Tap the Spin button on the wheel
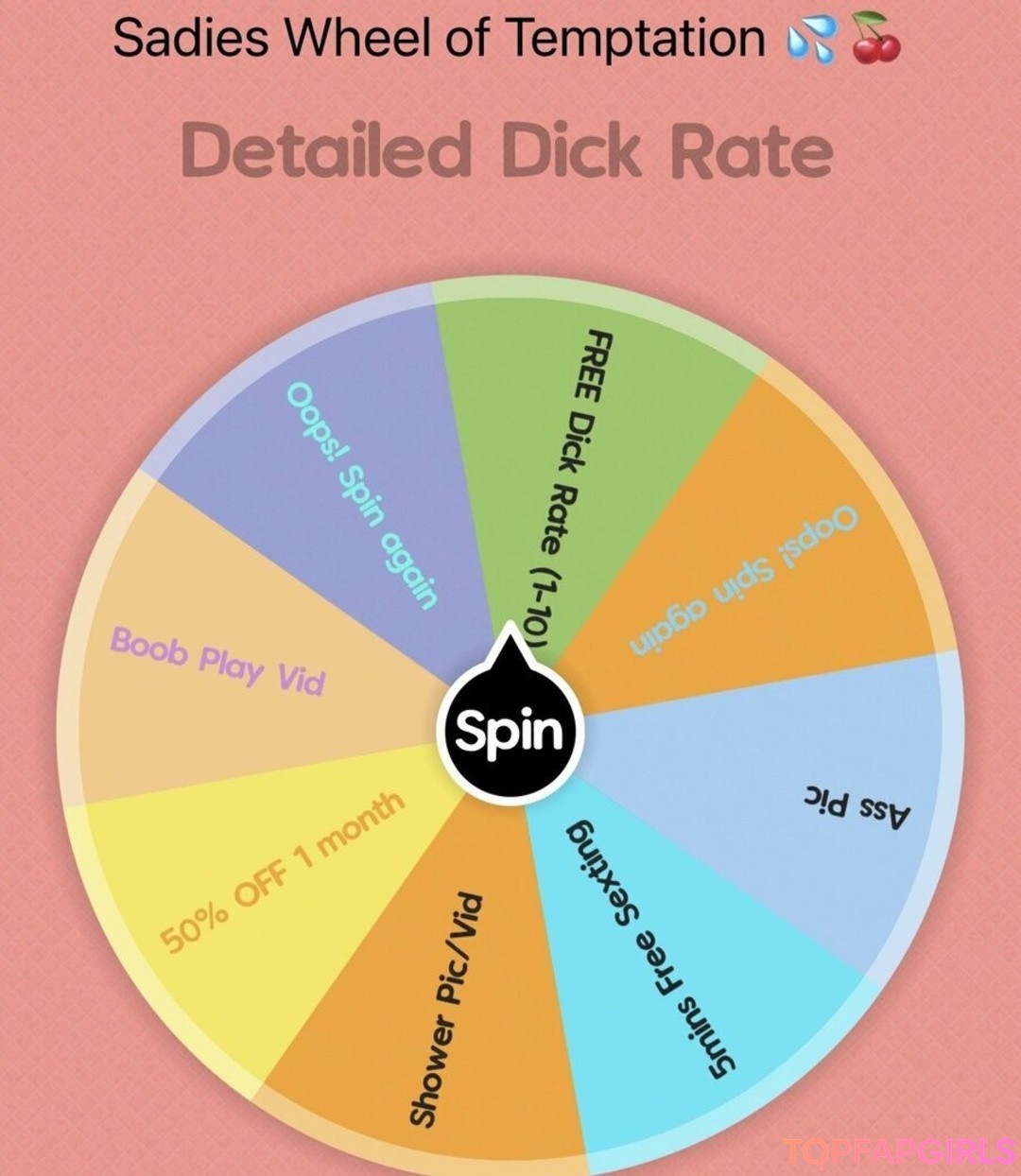The width and height of the screenshot is (1021, 1176). coord(510,731)
